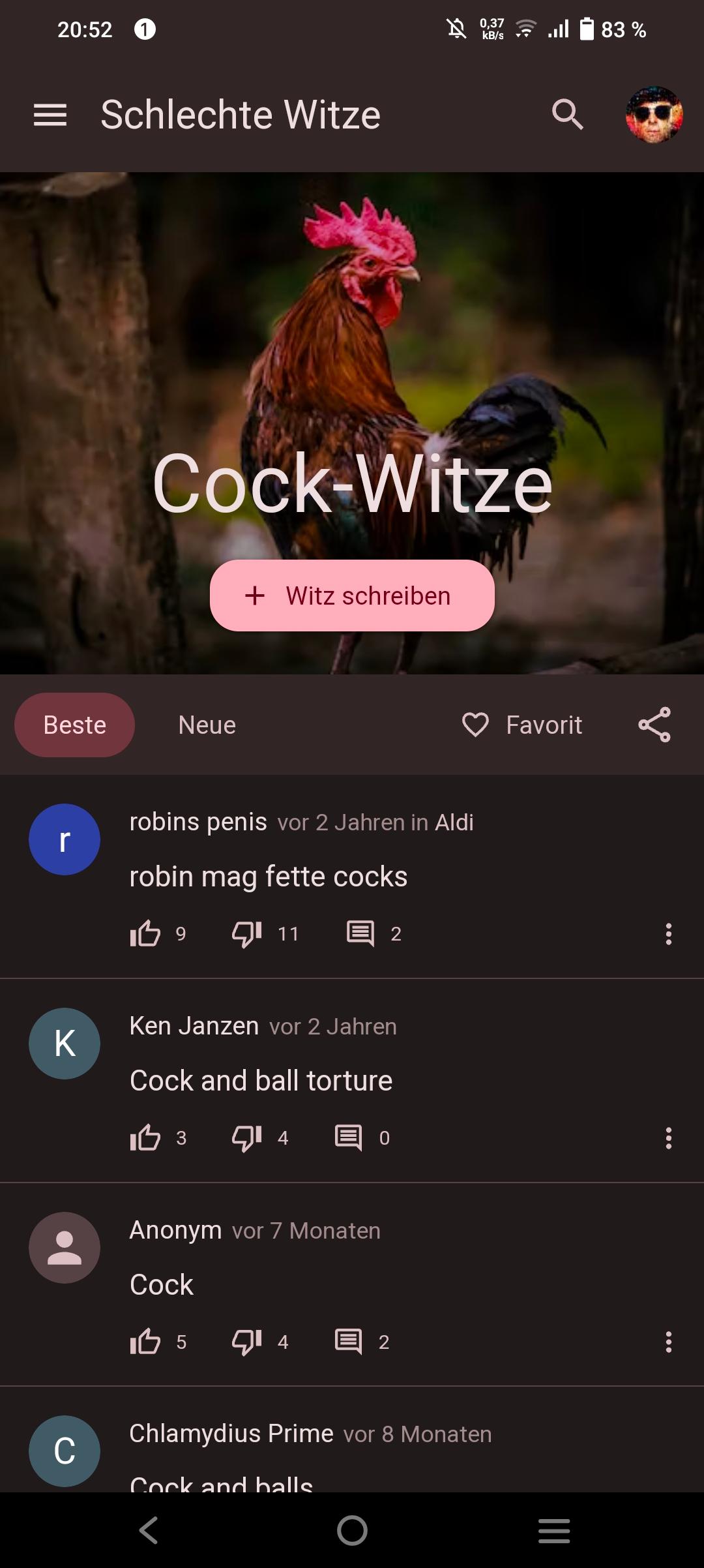The height and width of the screenshot is (1568, 704).
Task: View comments on Anonym's joke
Action: 349,1342
